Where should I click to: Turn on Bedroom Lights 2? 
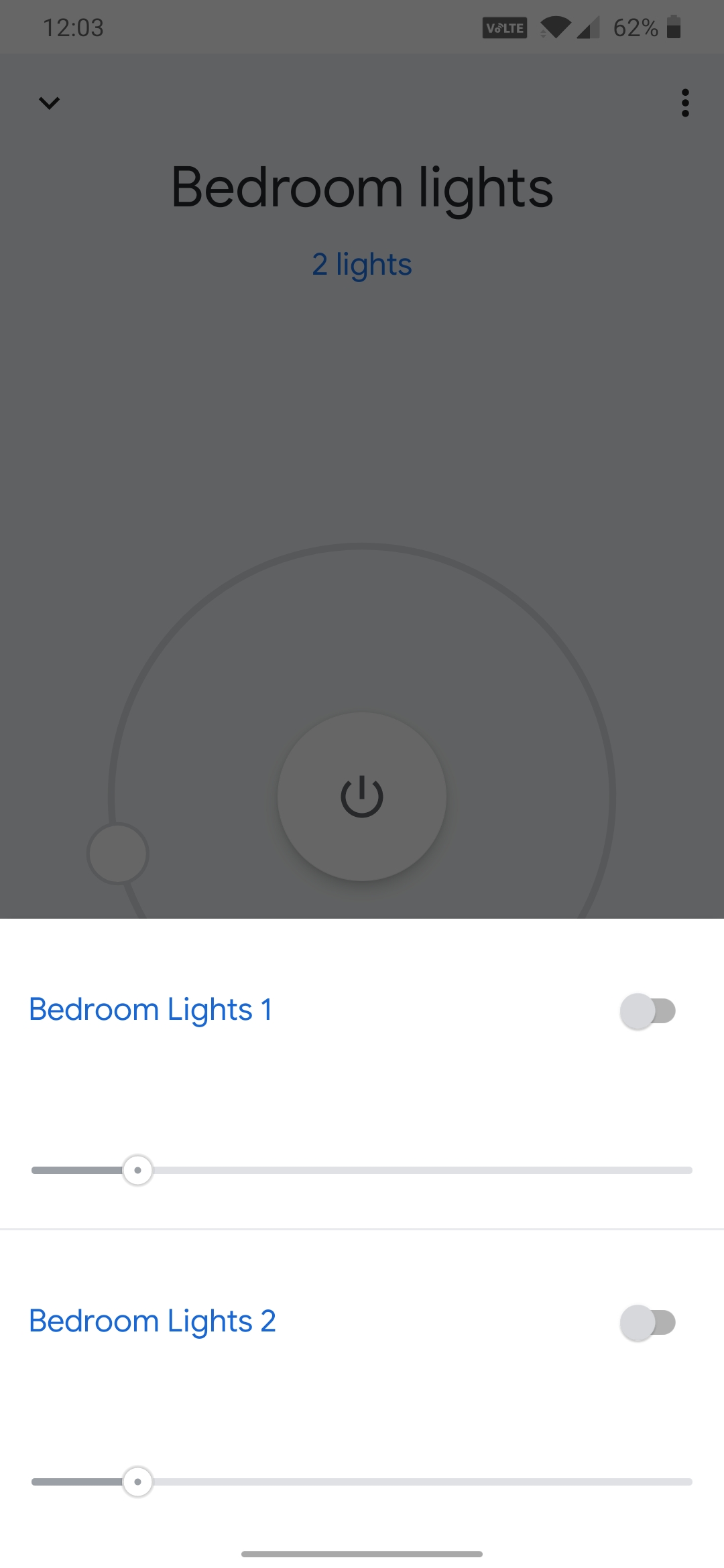tap(649, 1321)
